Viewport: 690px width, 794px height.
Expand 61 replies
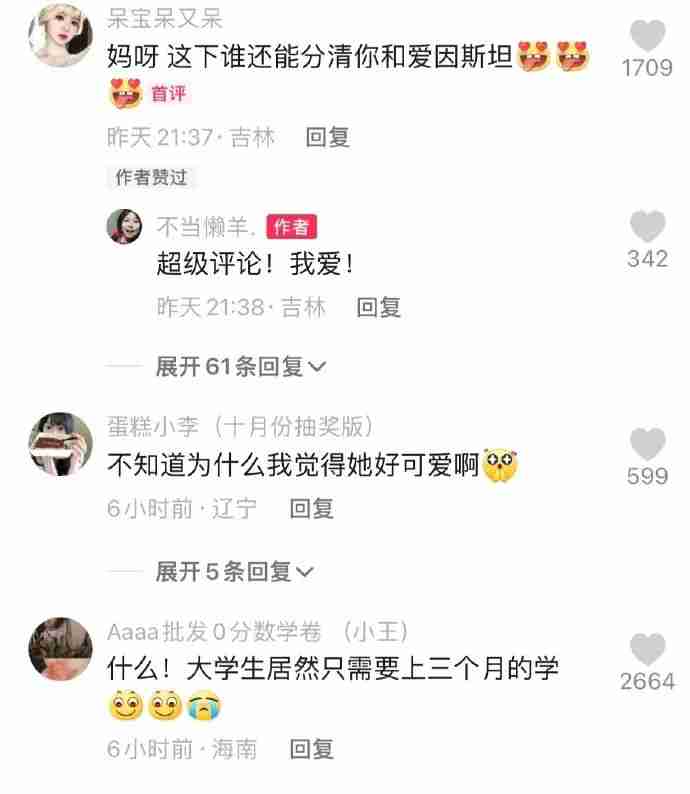240,367
